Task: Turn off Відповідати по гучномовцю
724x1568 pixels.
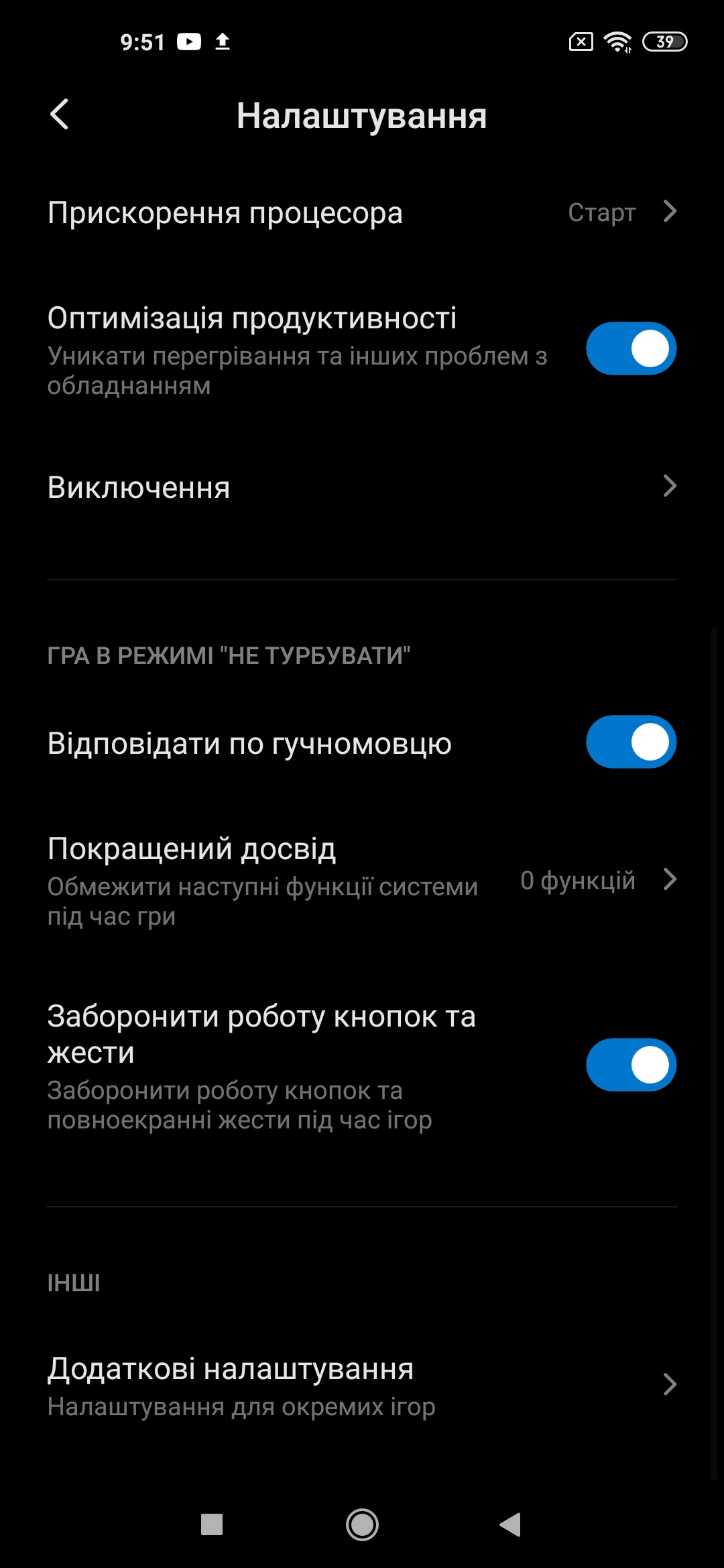Action: click(x=630, y=741)
